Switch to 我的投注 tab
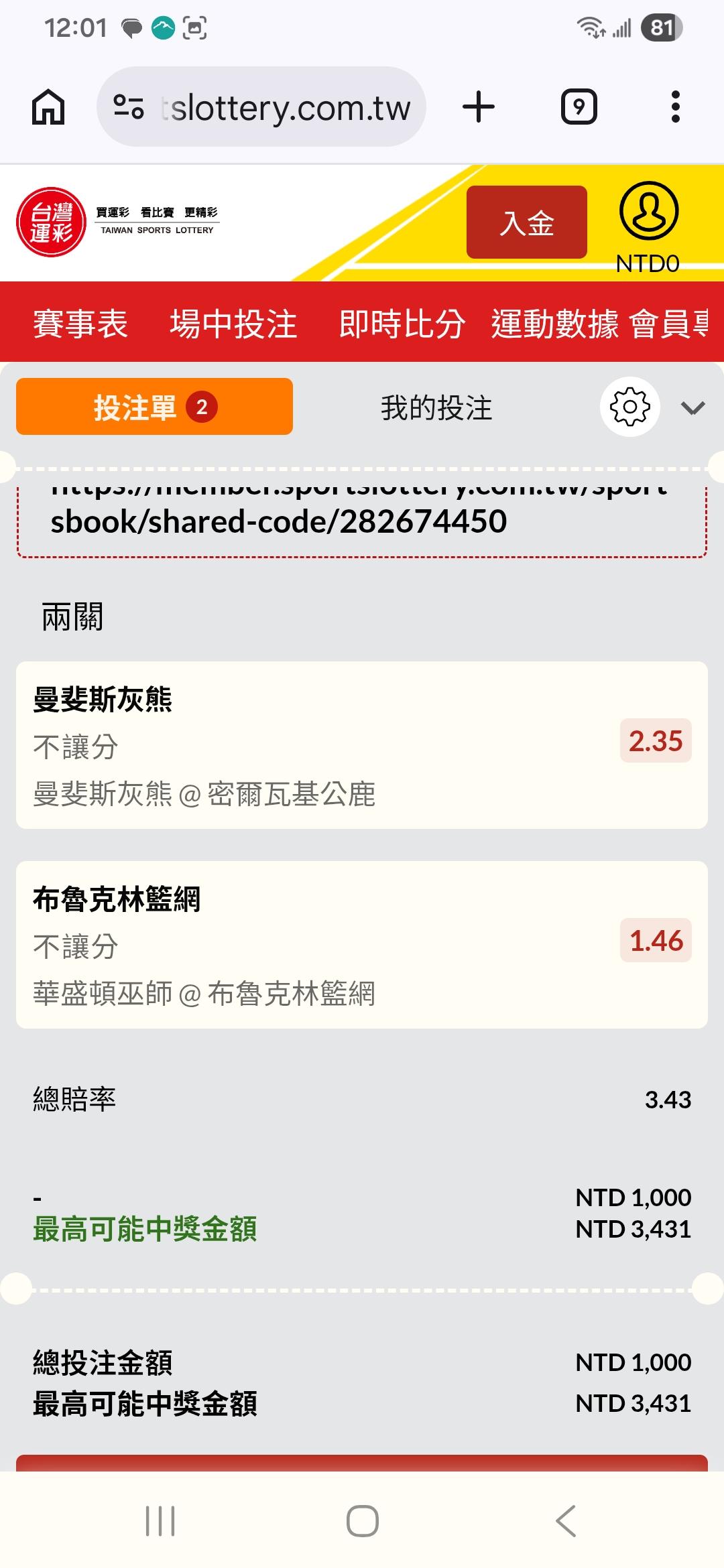Screen dimensions: 724x1568 (x=436, y=407)
